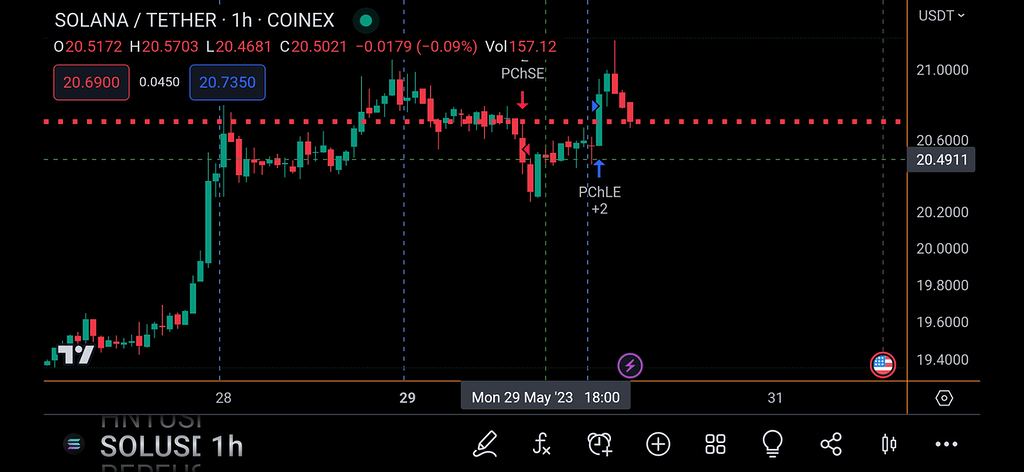1024x472 pixels.
Task: Change the 1h timeframe interval
Action: [226, 445]
